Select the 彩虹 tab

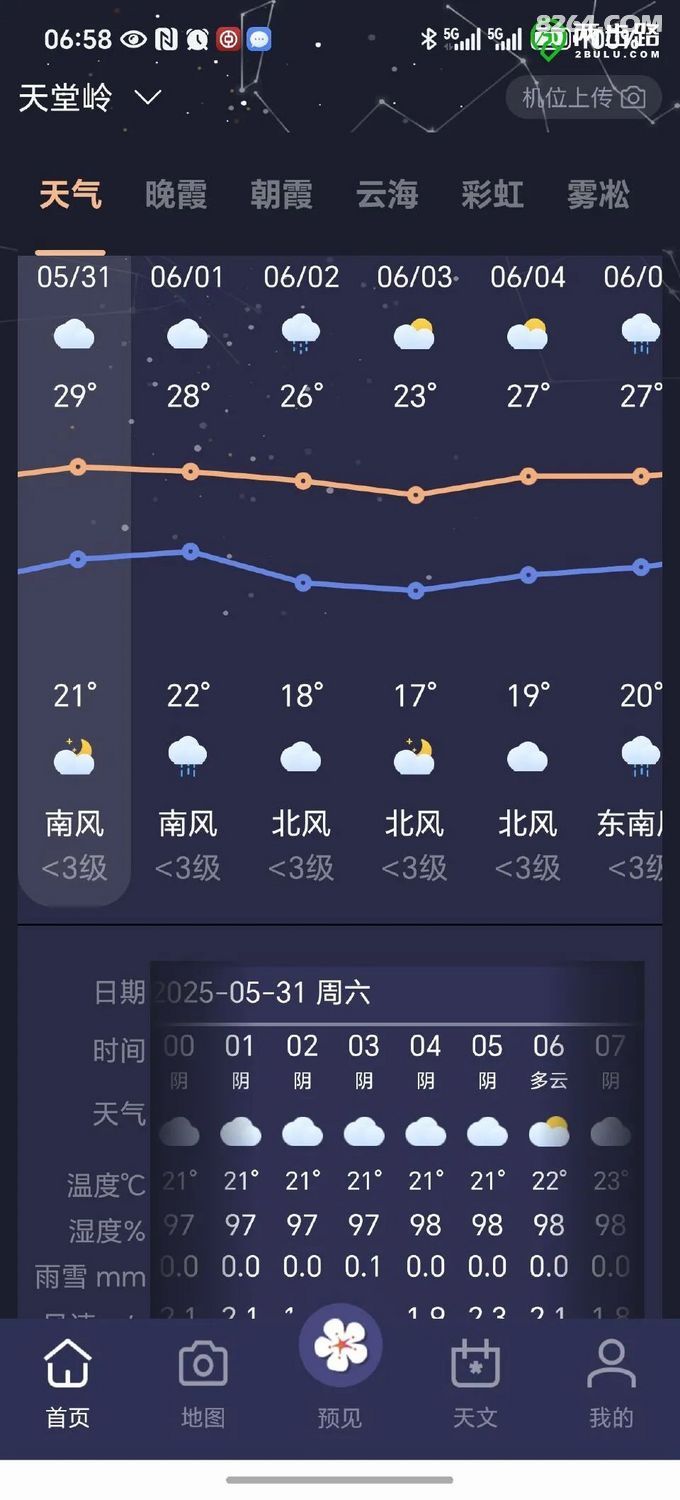(492, 194)
